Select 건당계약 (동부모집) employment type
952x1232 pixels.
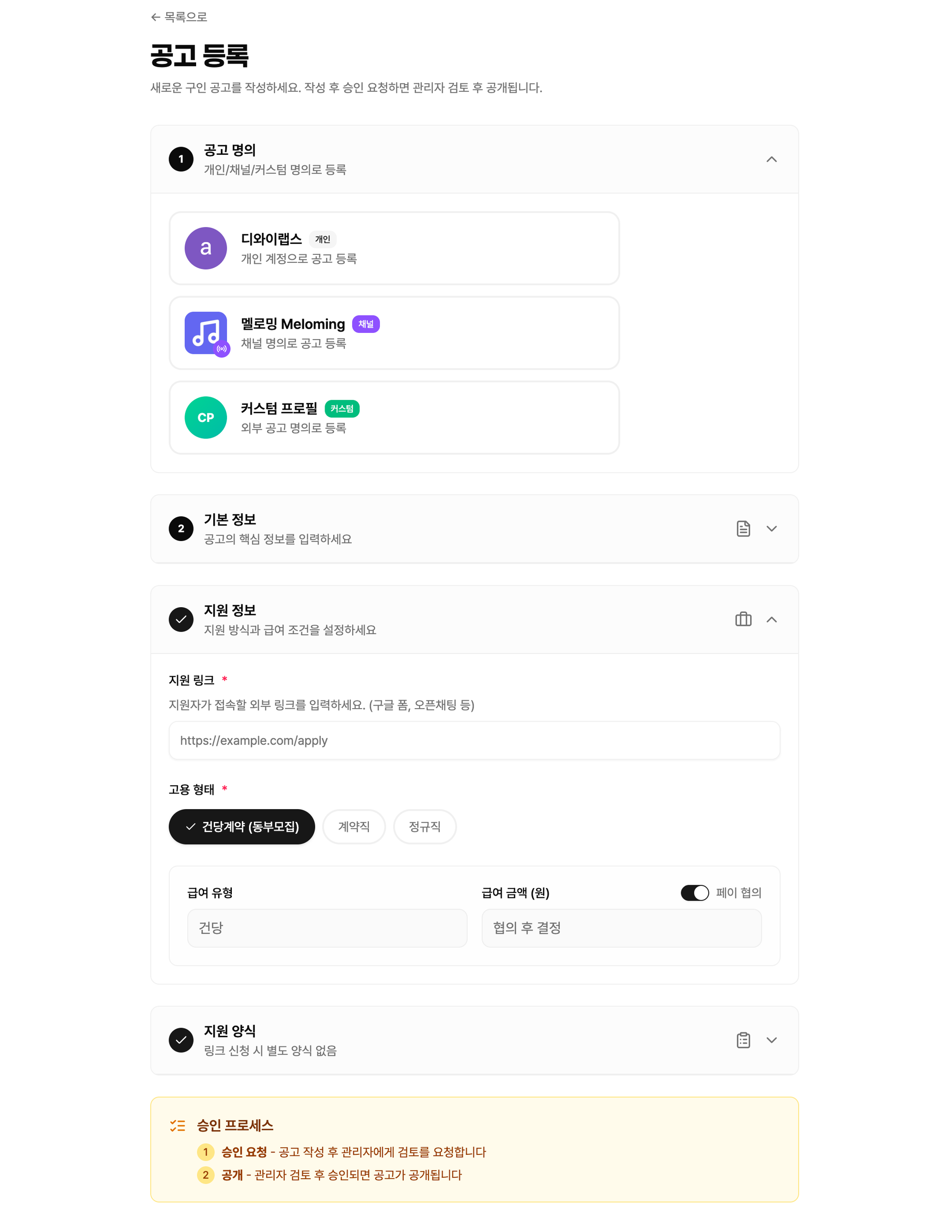pyautogui.click(x=241, y=826)
